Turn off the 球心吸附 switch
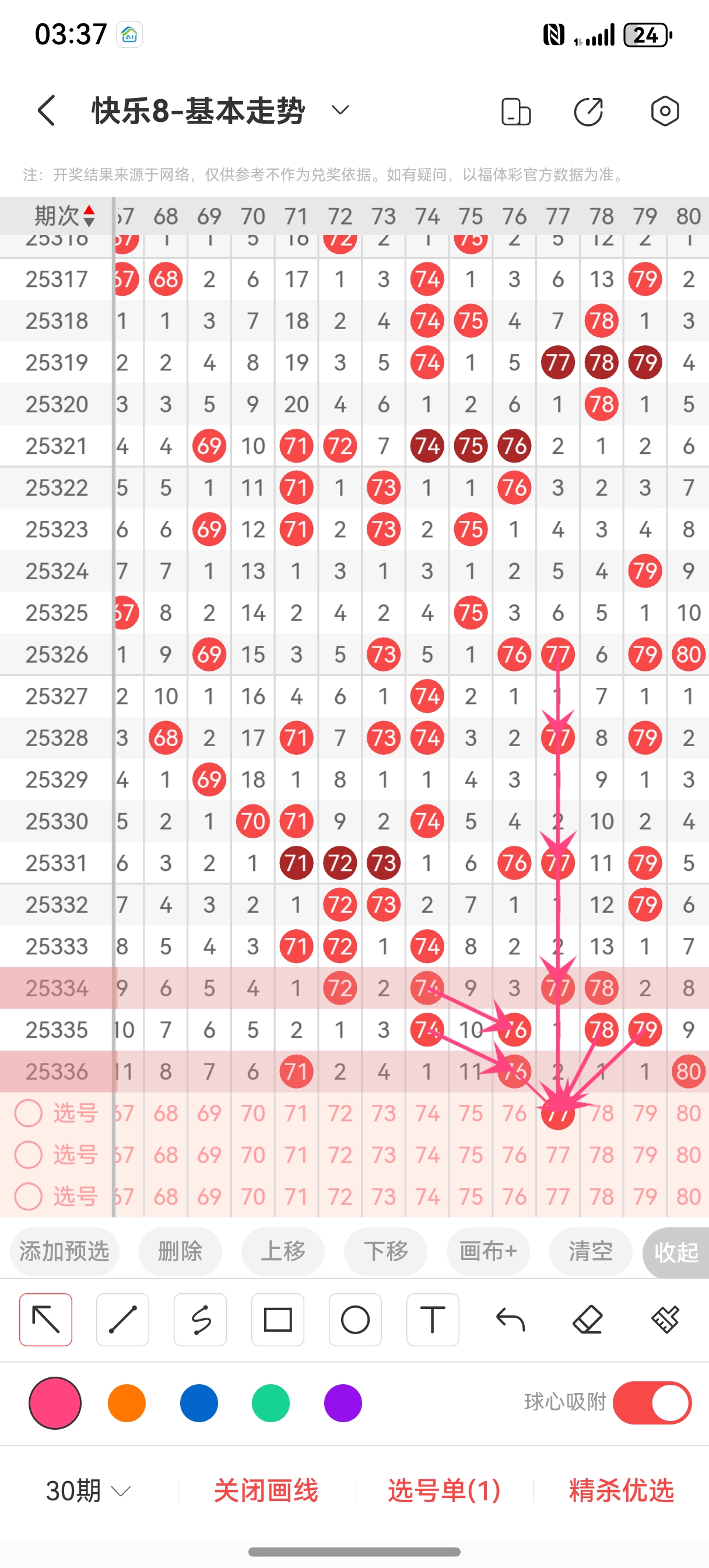Viewport: 709px width, 1568px height. 652,1402
